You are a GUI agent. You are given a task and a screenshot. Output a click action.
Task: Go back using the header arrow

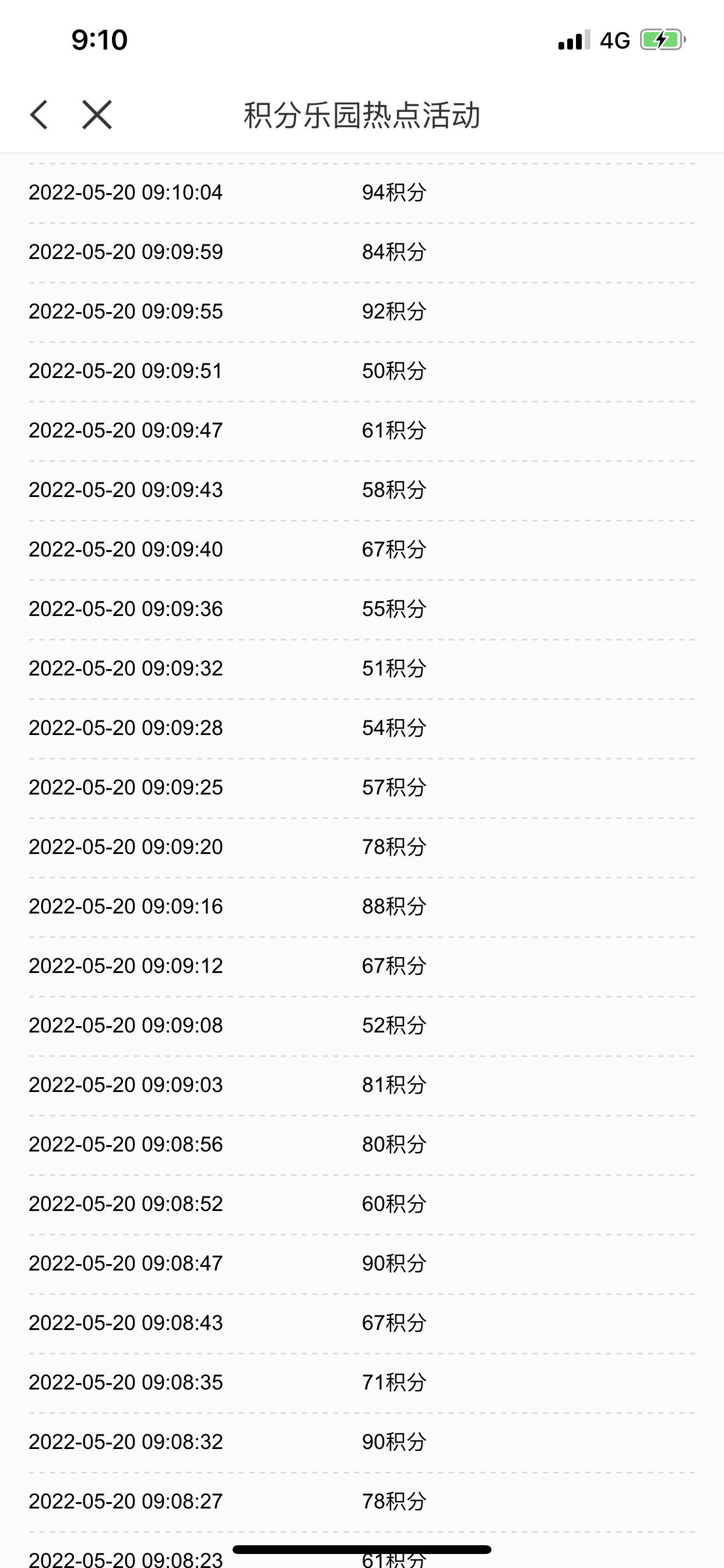[39, 115]
